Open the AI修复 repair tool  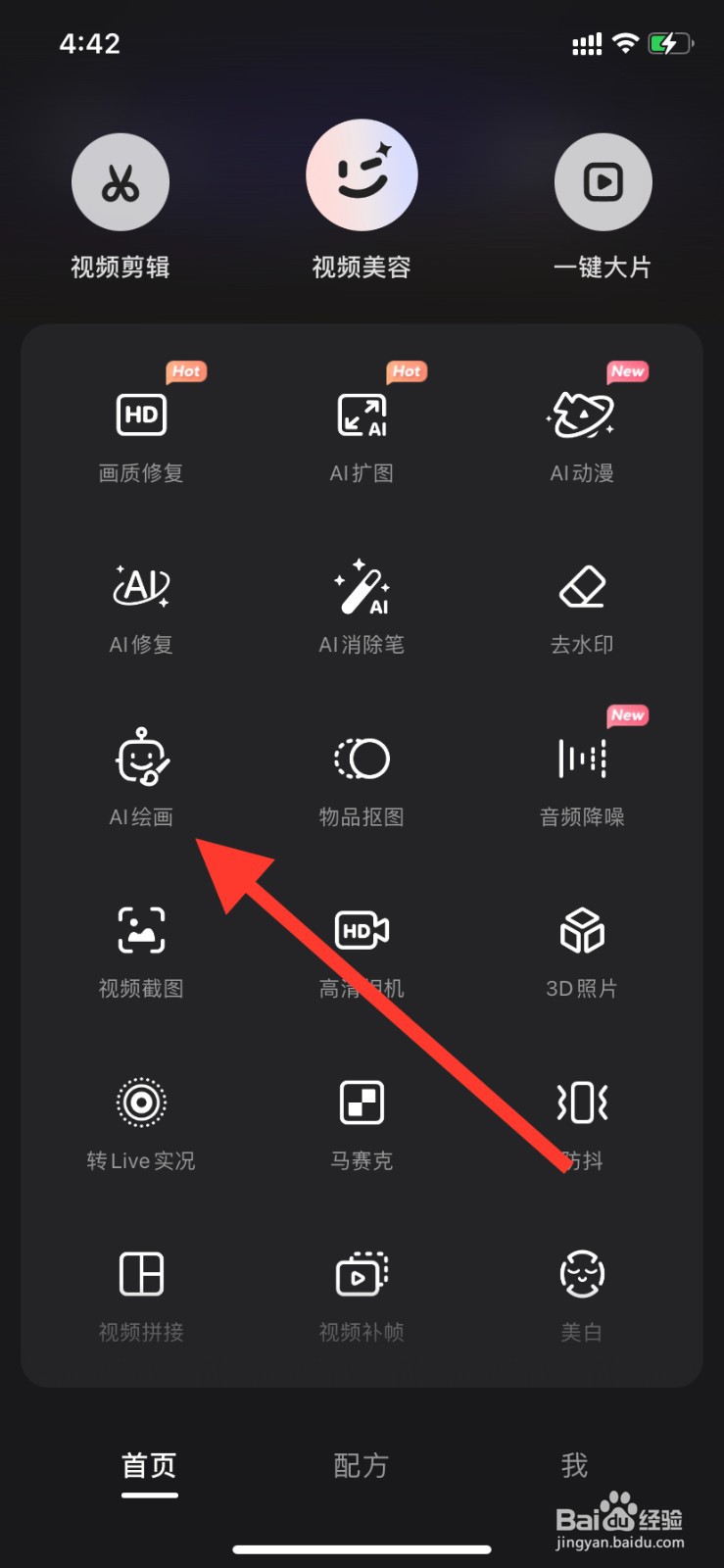(141, 608)
